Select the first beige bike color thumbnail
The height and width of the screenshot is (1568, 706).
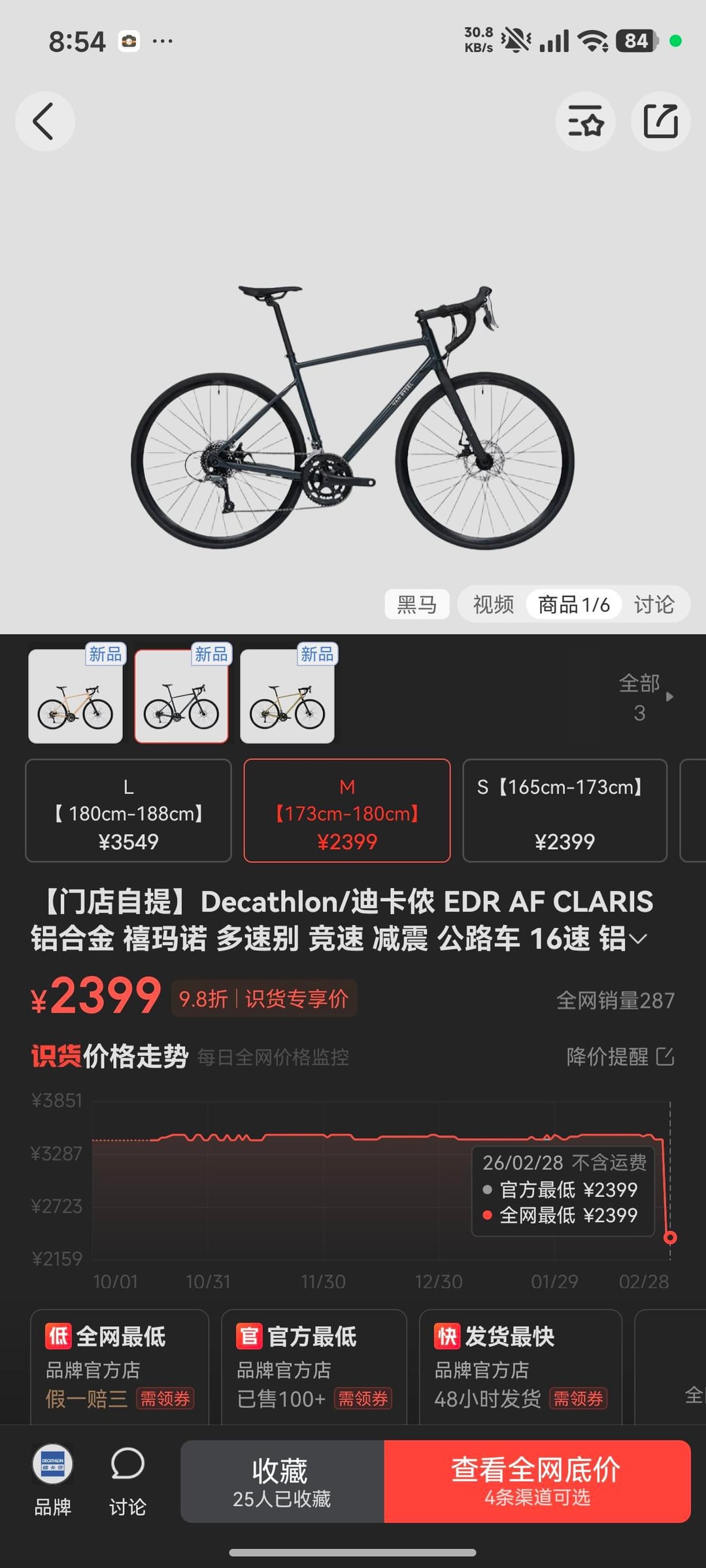tap(75, 696)
